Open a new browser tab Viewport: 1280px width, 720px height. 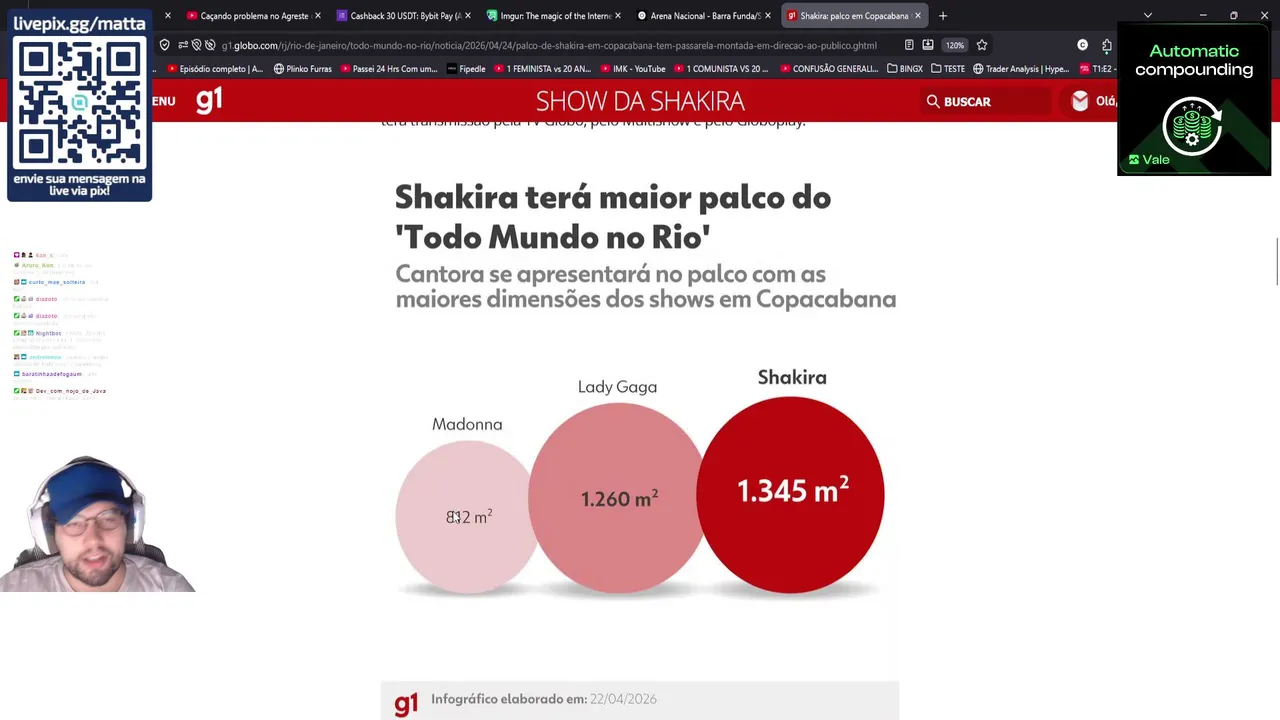[x=943, y=16]
